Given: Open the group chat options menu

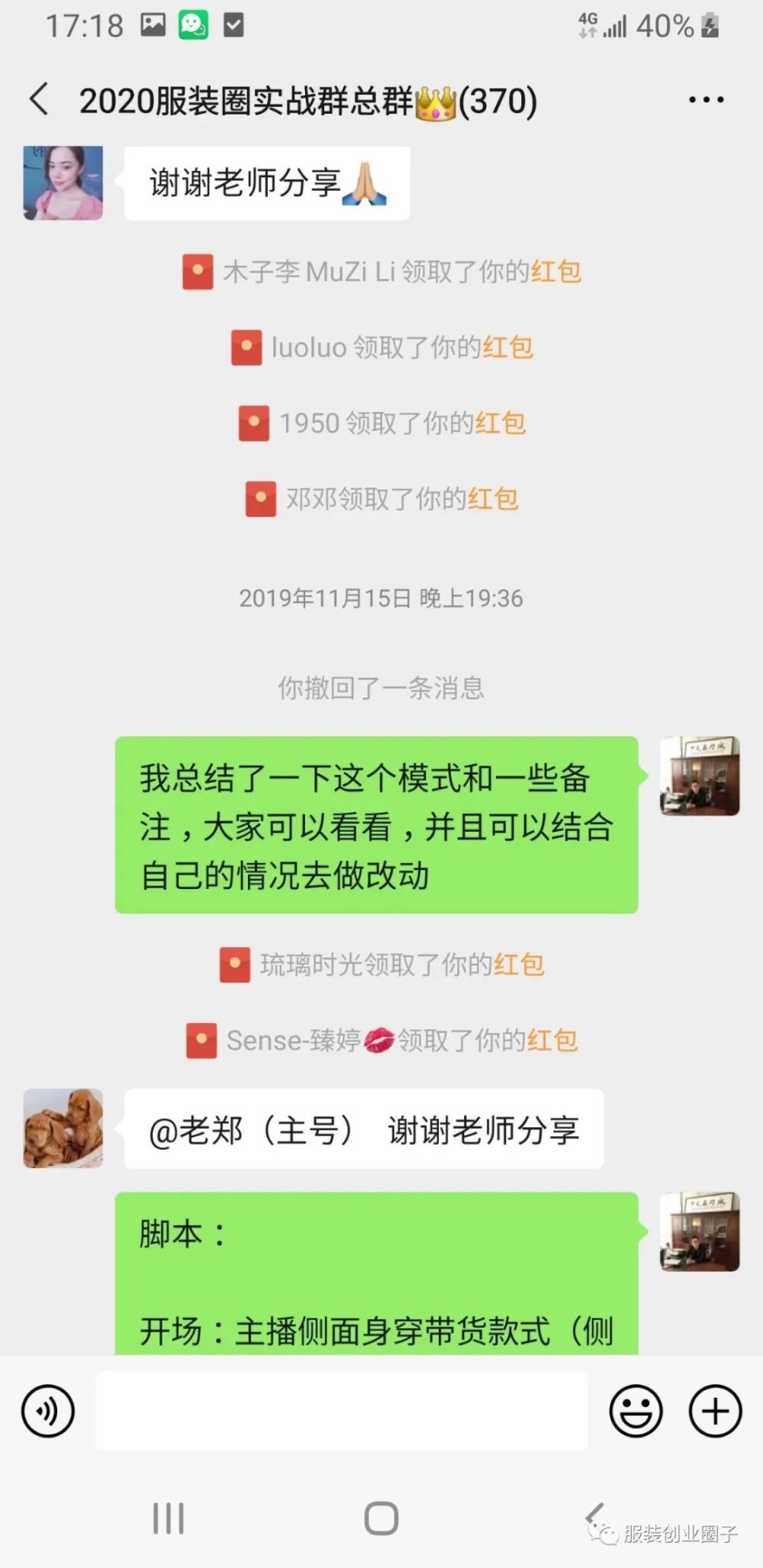Looking at the screenshot, I should 706,100.
